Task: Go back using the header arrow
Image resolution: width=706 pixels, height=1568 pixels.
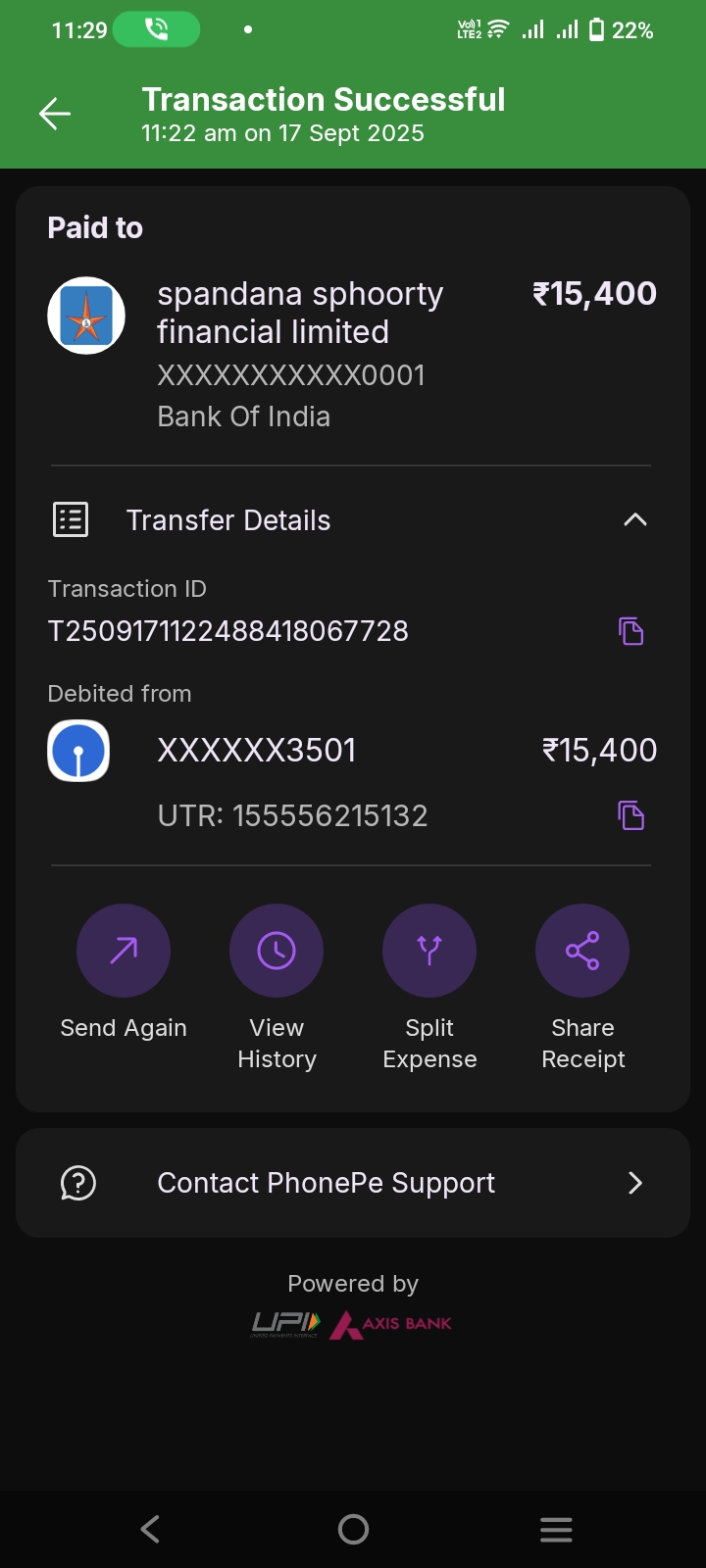Action: 55,115
